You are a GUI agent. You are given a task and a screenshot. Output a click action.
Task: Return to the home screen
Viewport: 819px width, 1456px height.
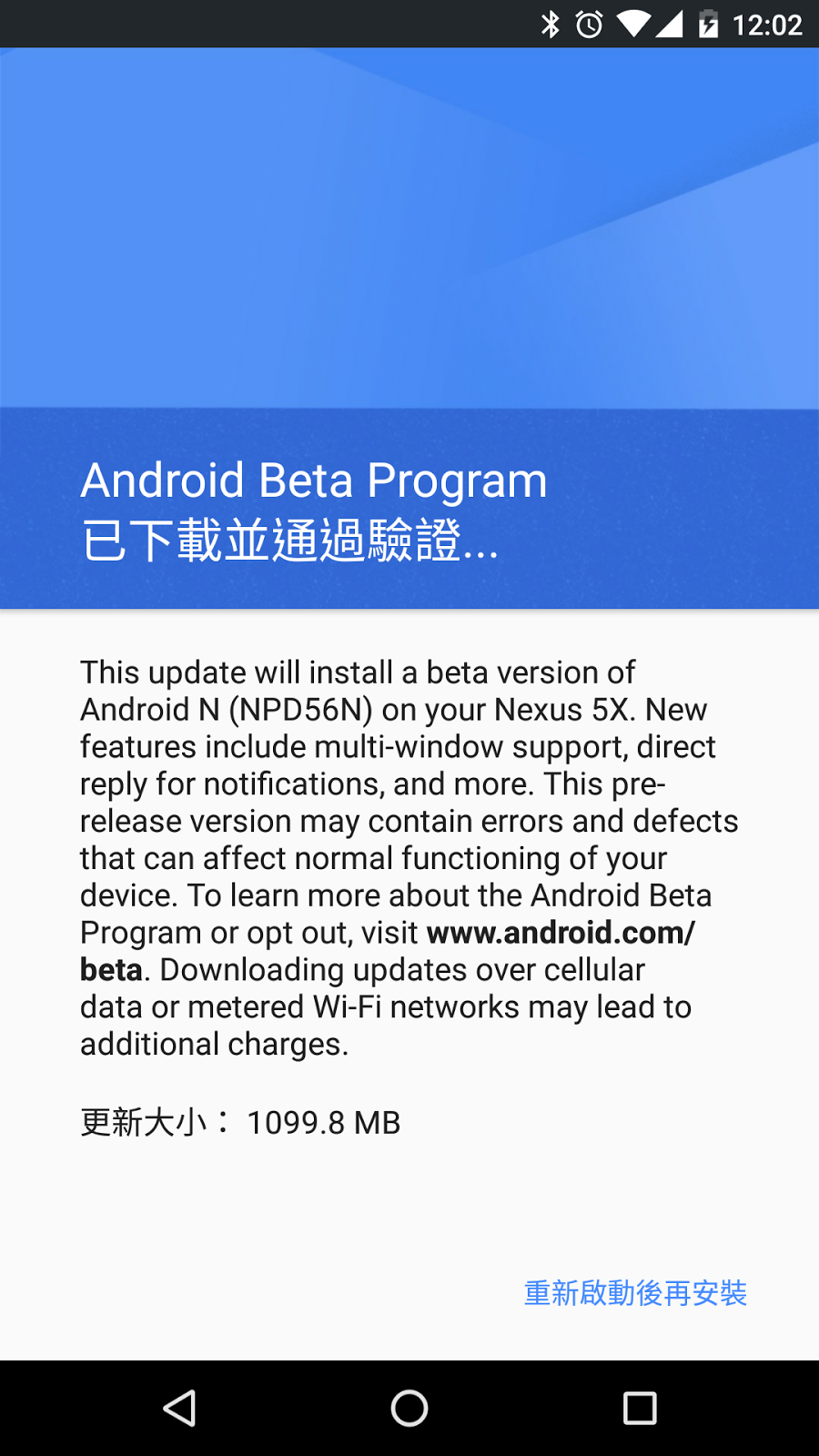pos(409,1408)
